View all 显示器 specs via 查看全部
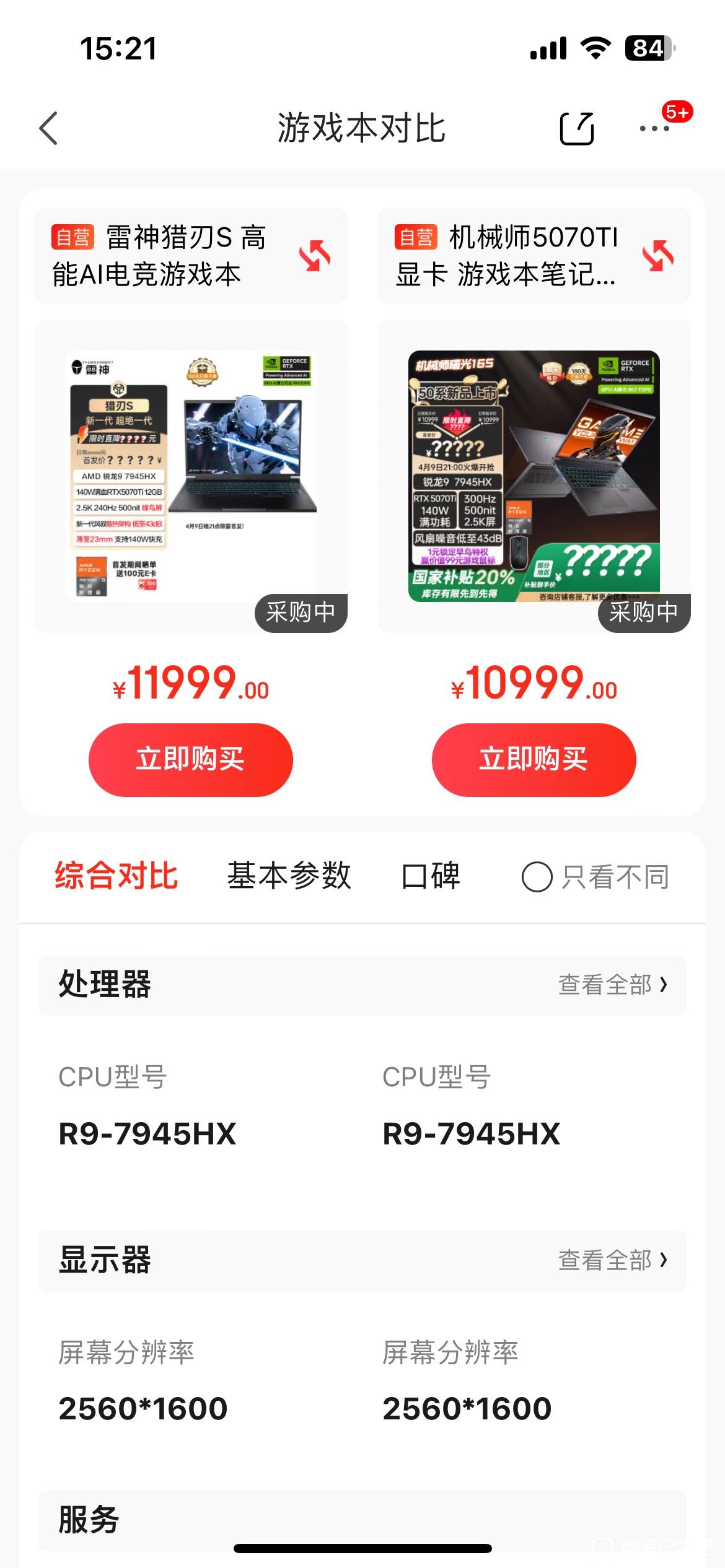This screenshot has width=725, height=1568. [613, 1260]
